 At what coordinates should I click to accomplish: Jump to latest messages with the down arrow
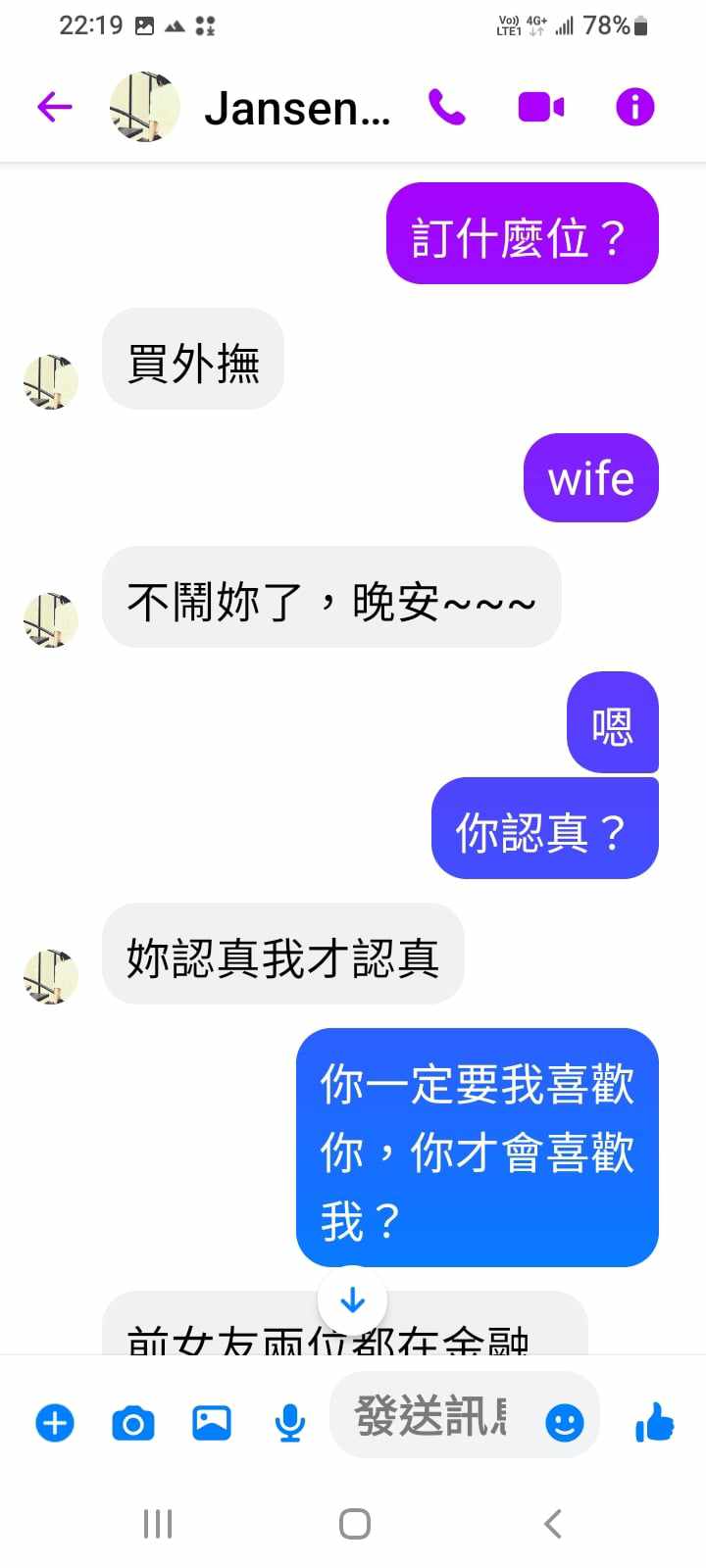pyautogui.click(x=352, y=1300)
